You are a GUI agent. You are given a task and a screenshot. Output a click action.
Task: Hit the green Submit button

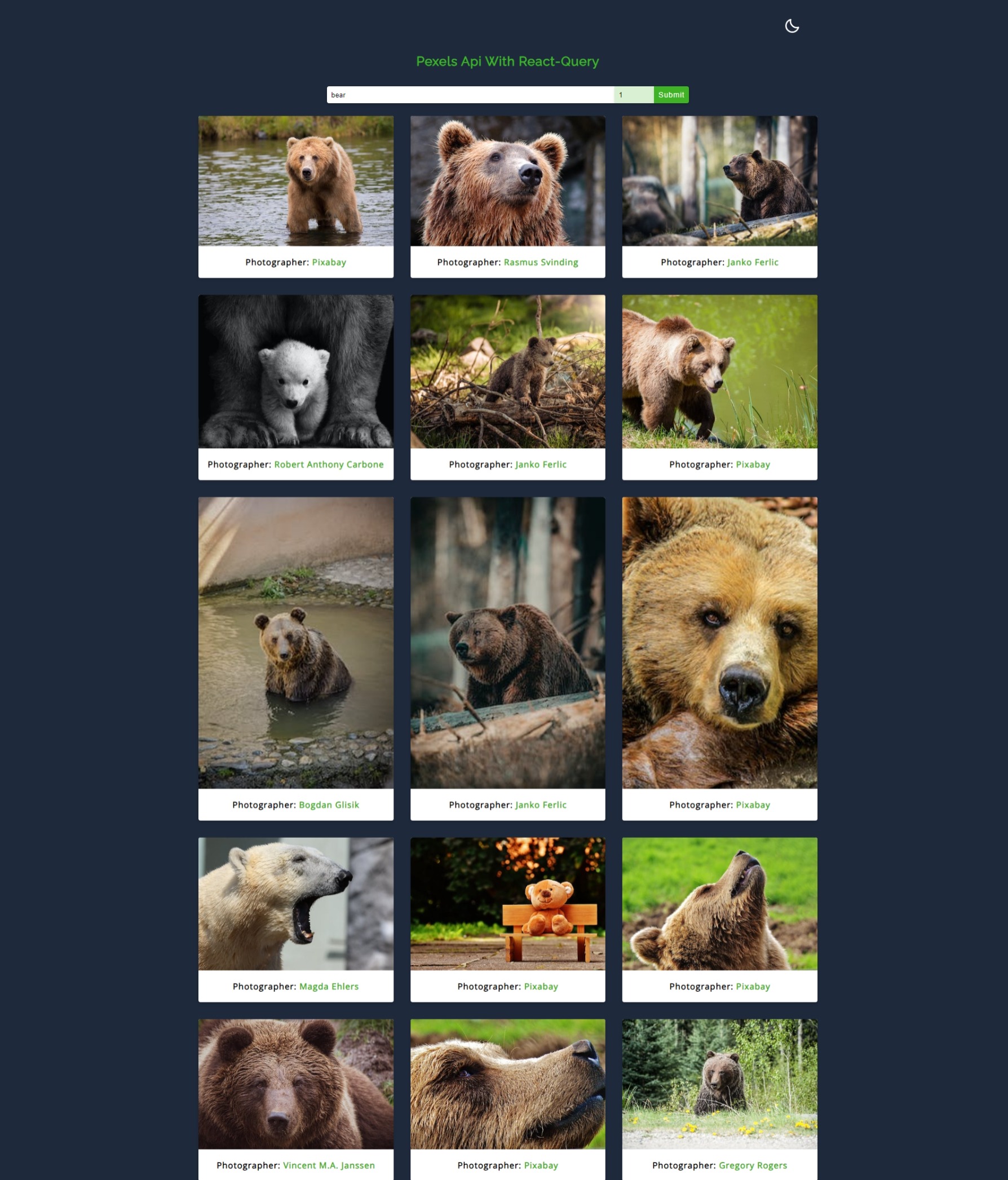671,95
